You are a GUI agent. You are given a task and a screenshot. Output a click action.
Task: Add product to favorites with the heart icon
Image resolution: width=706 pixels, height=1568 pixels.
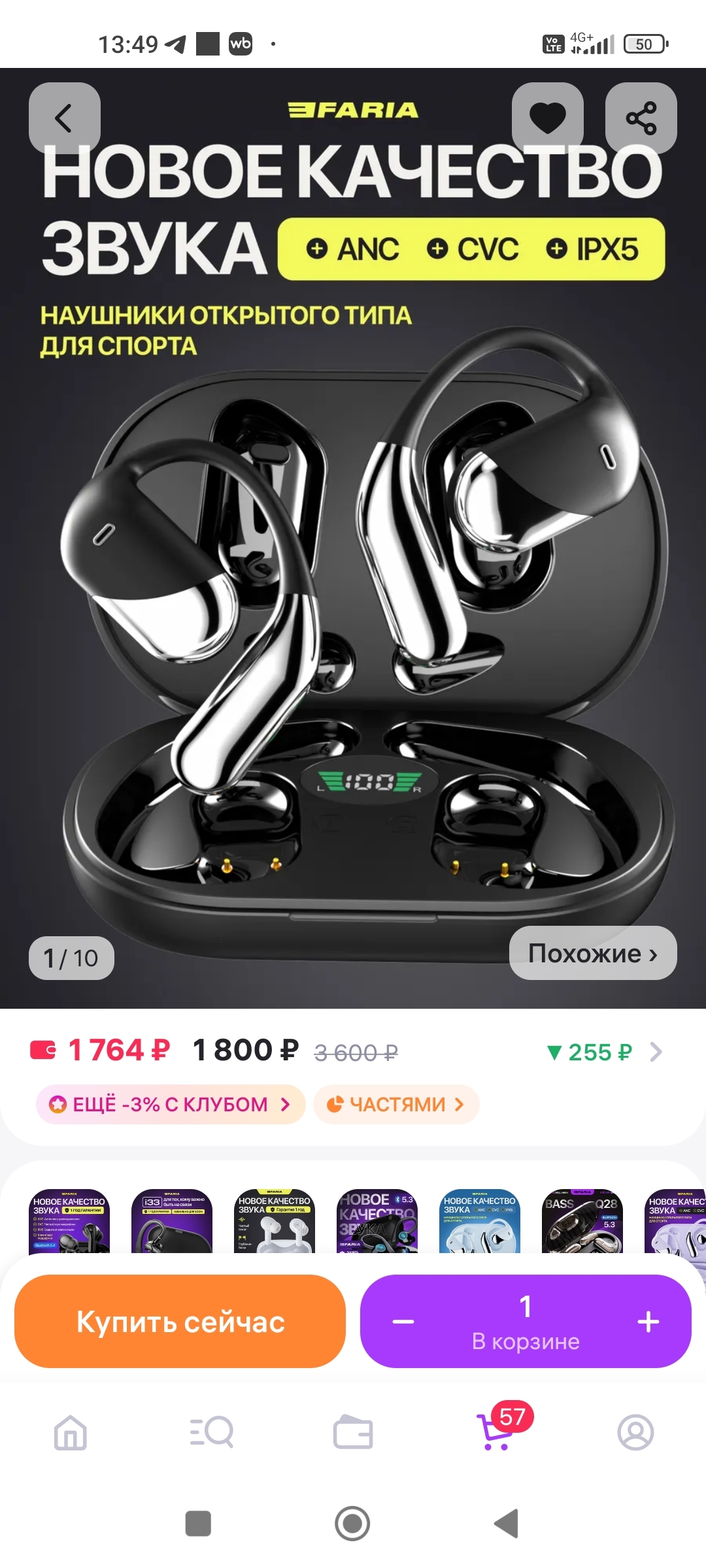[x=547, y=118]
